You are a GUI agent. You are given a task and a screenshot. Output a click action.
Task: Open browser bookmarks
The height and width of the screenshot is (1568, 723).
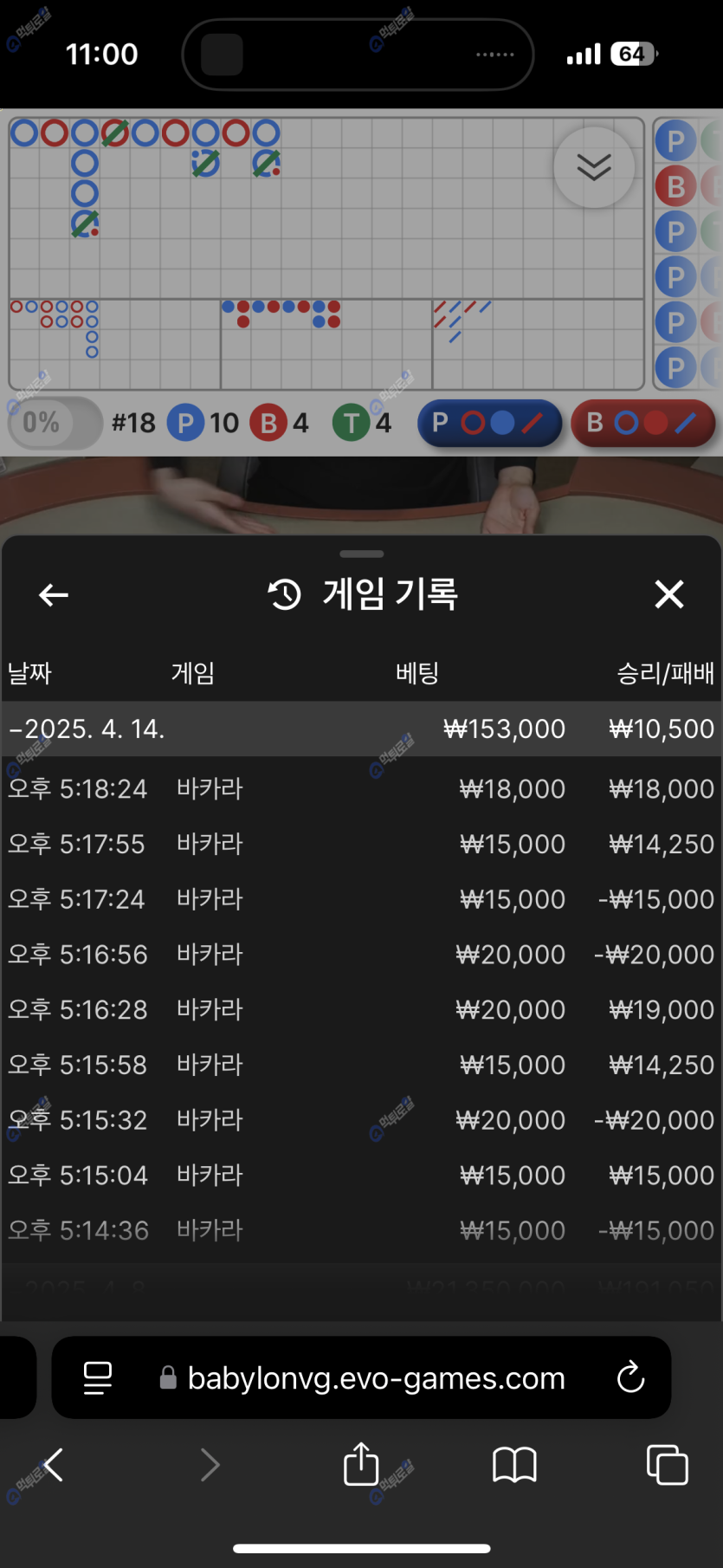[514, 1465]
